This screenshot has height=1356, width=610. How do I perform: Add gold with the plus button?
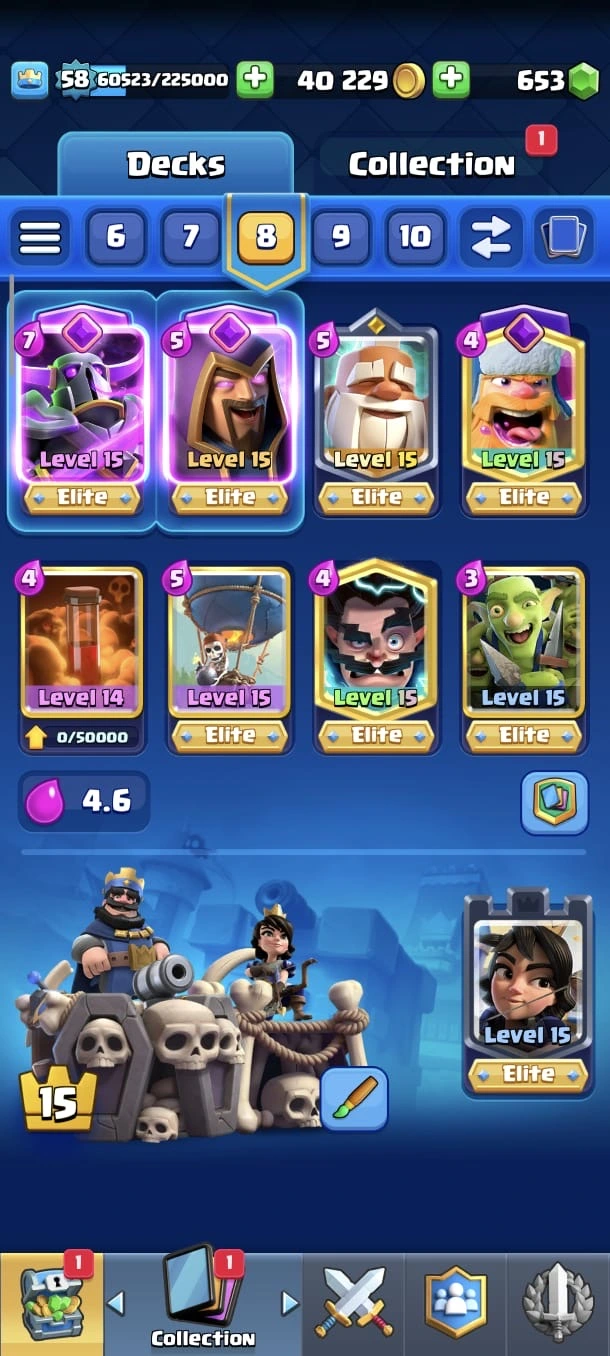pos(452,80)
